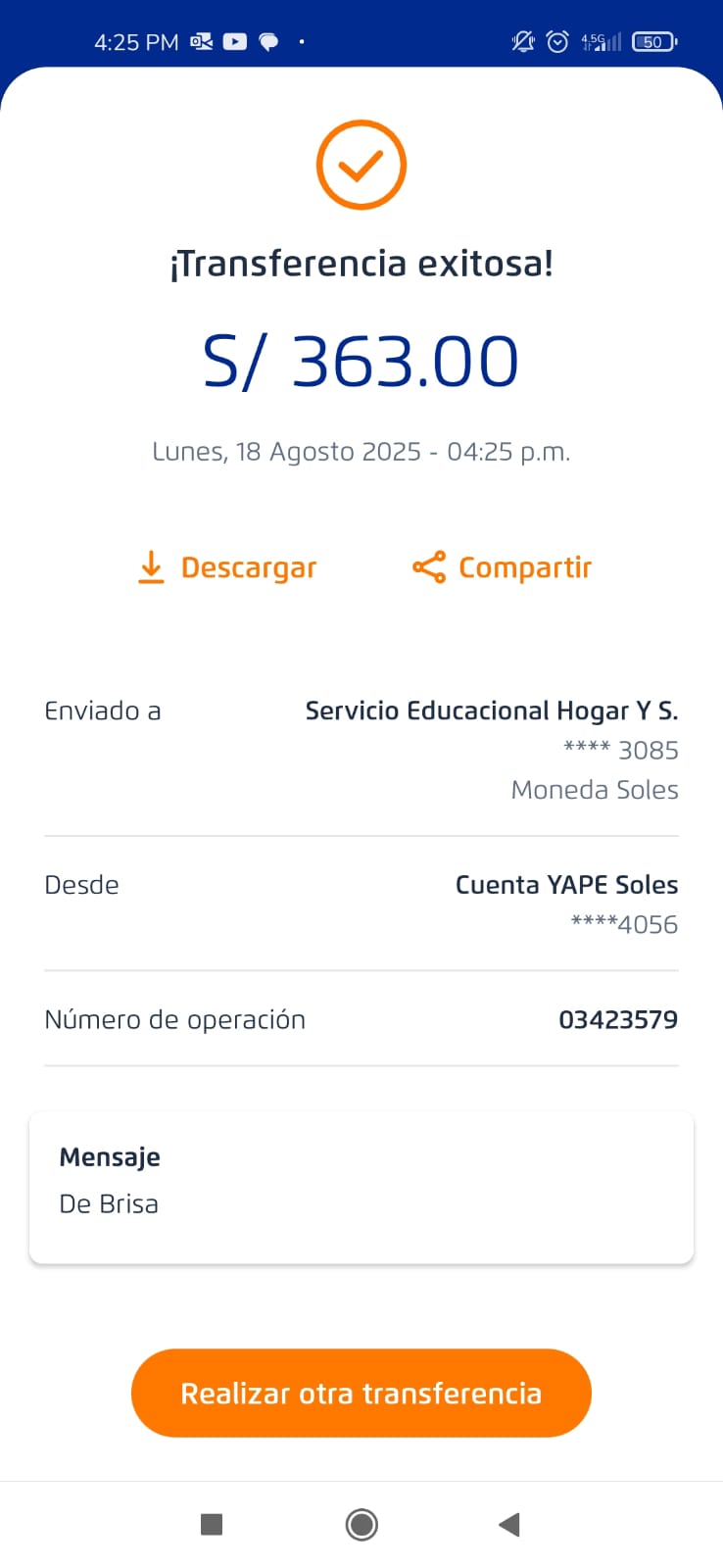Screen dimensions: 723x1568
Task: Go back using the system back arrow
Action: pyautogui.click(x=508, y=1524)
